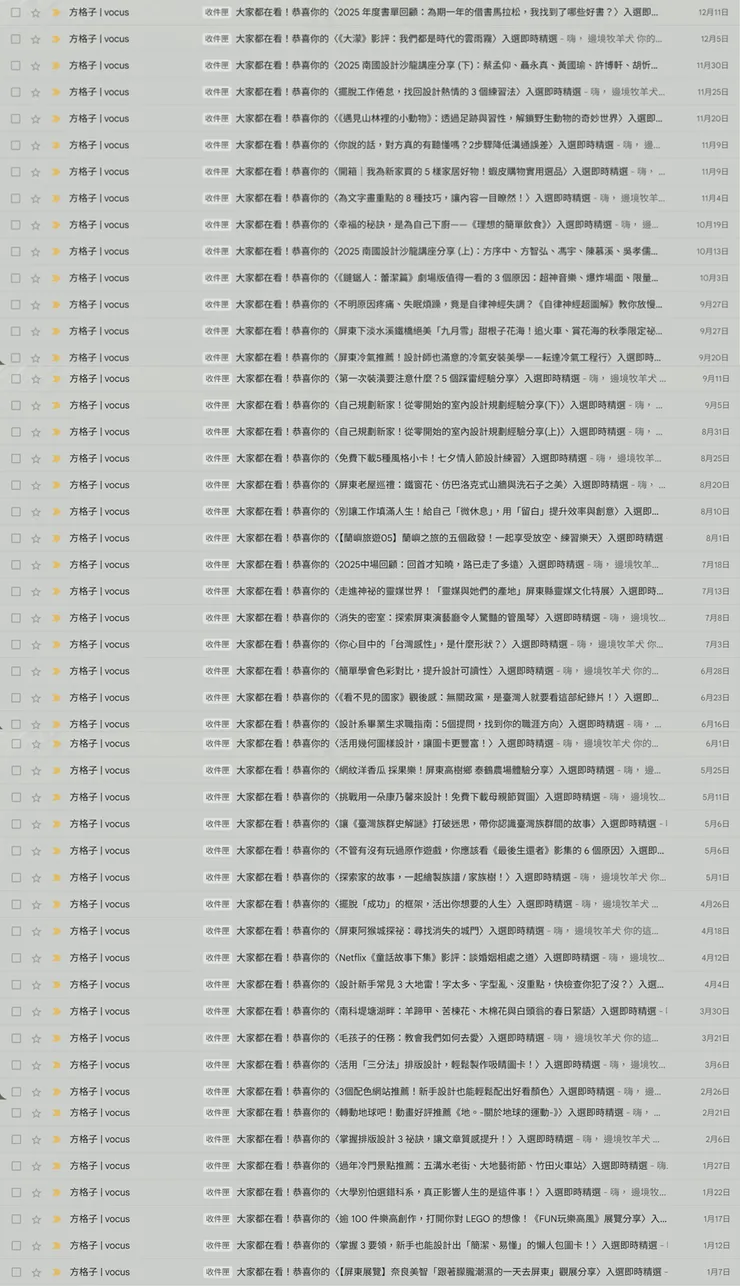Star the email dated 11月30日
The image size is (740, 1286).
point(36,65)
